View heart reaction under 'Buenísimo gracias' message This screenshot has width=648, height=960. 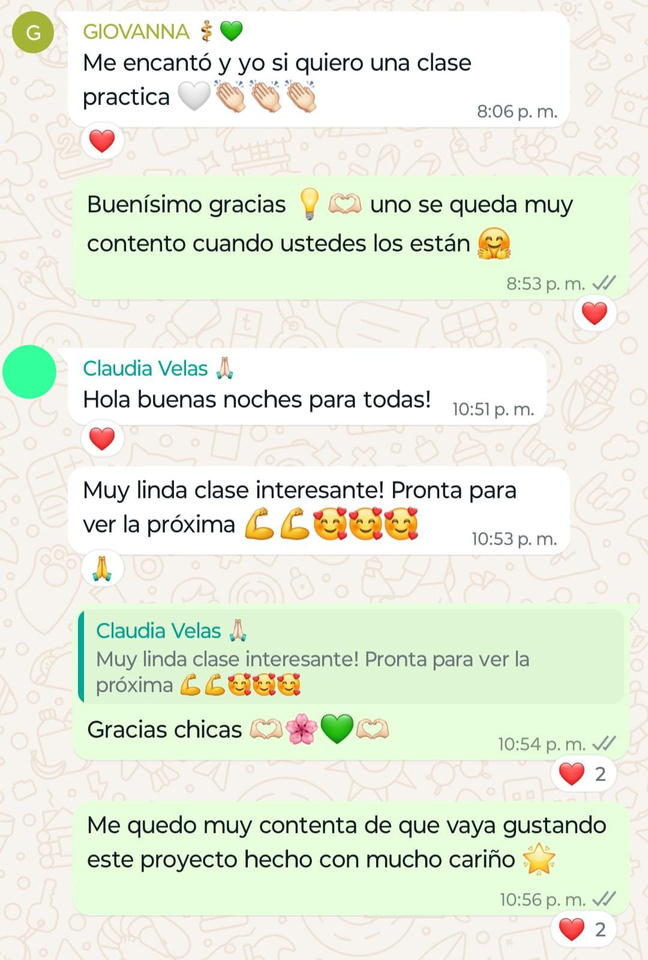[x=594, y=314]
